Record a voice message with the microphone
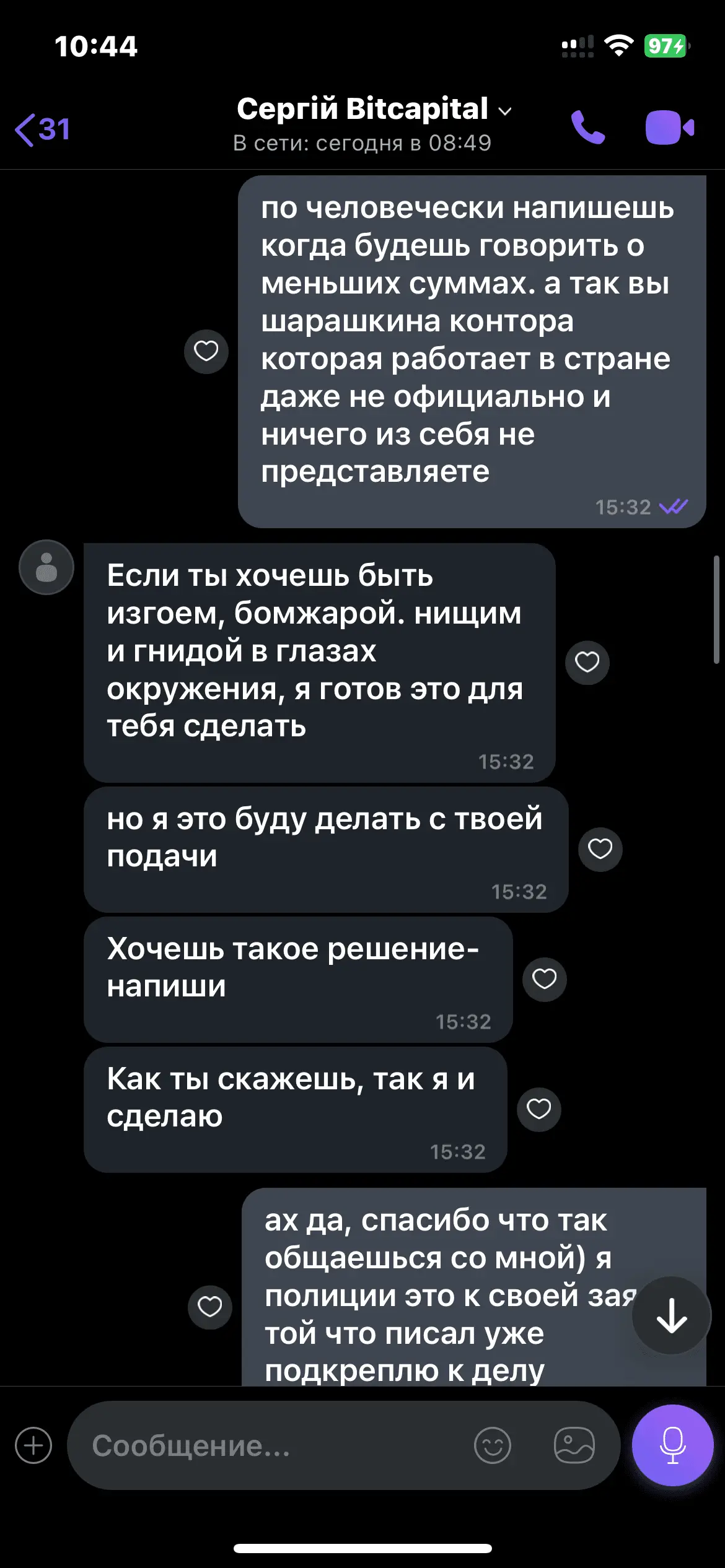The image size is (725, 1568). coord(672,1445)
